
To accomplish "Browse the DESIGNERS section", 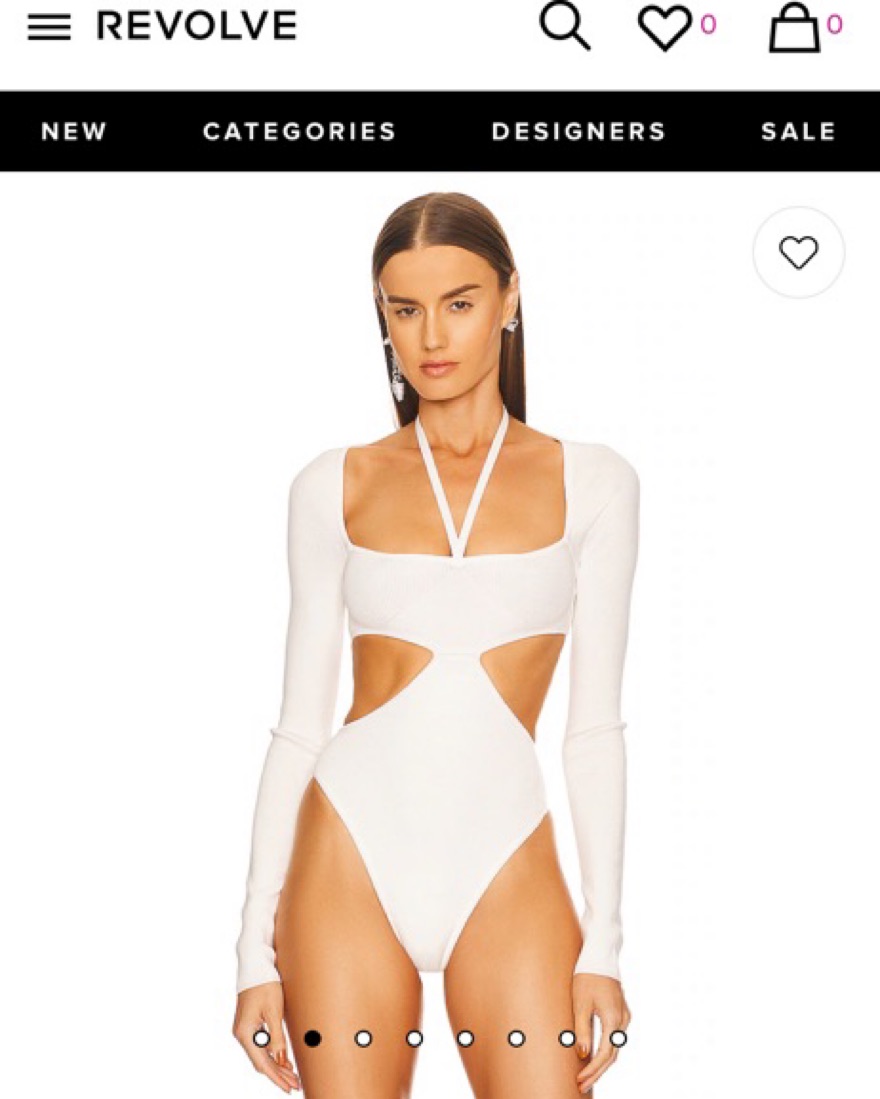I will pyautogui.click(x=578, y=131).
